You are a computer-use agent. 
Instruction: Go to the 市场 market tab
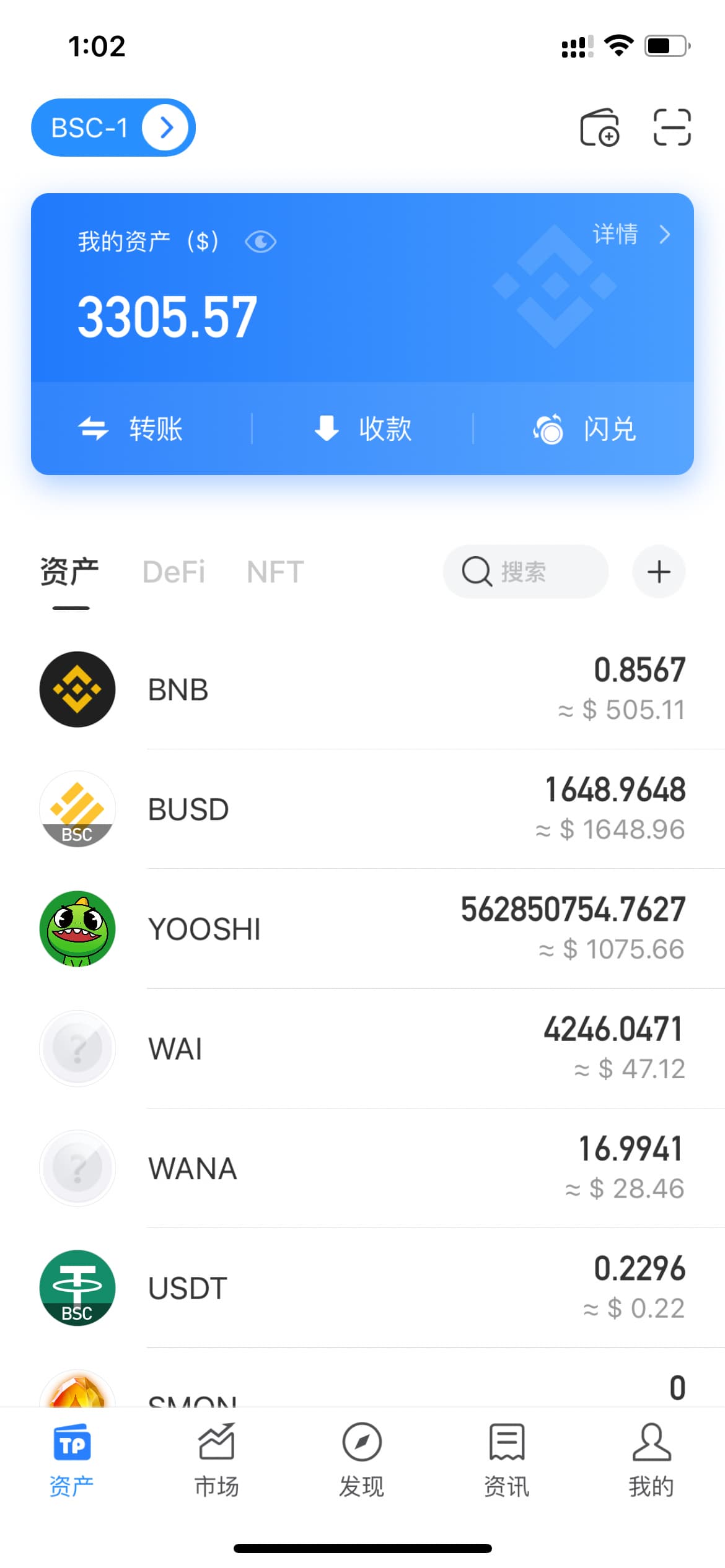coord(217,1459)
